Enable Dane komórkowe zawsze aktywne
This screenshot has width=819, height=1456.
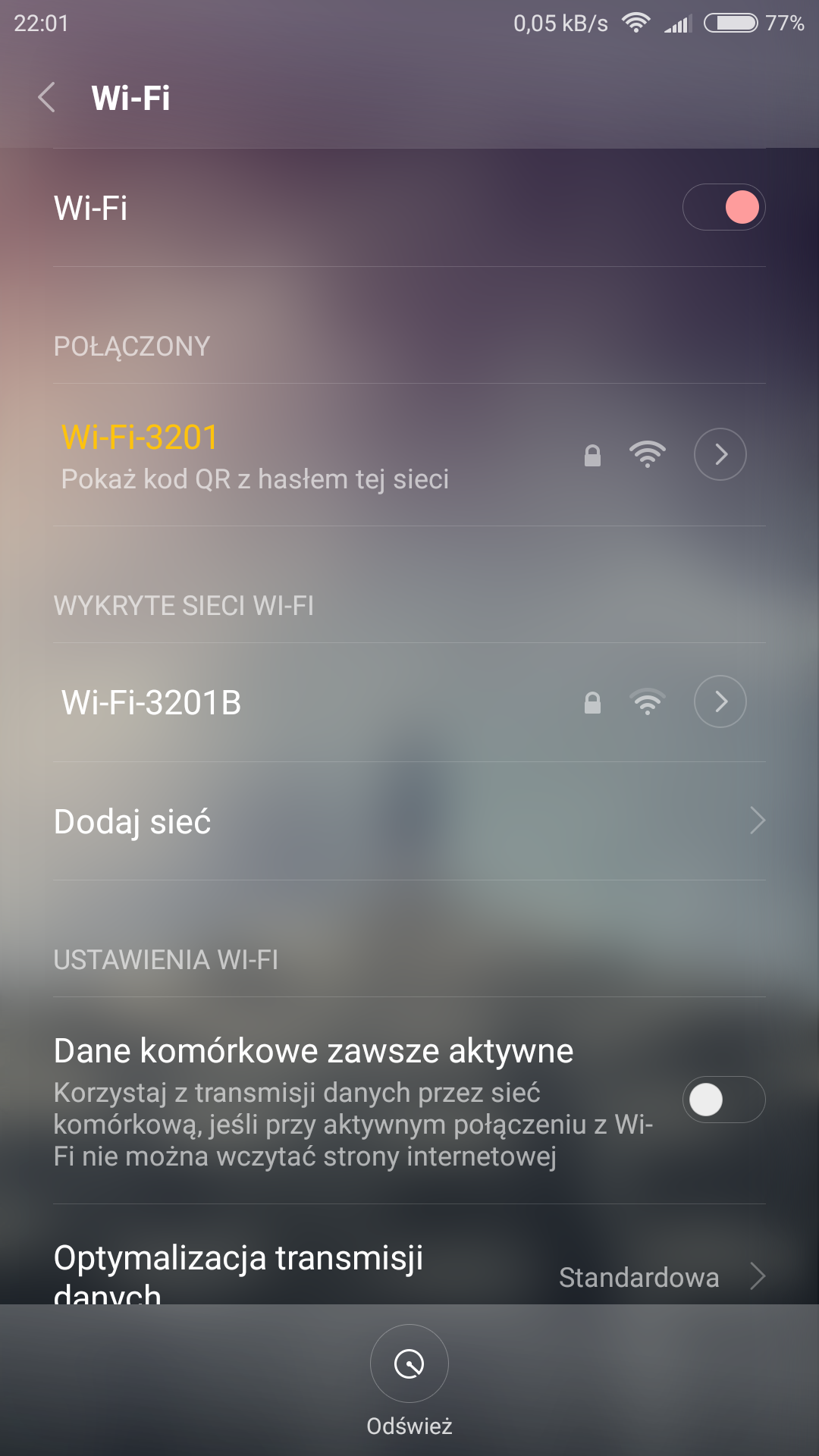pos(723,1100)
